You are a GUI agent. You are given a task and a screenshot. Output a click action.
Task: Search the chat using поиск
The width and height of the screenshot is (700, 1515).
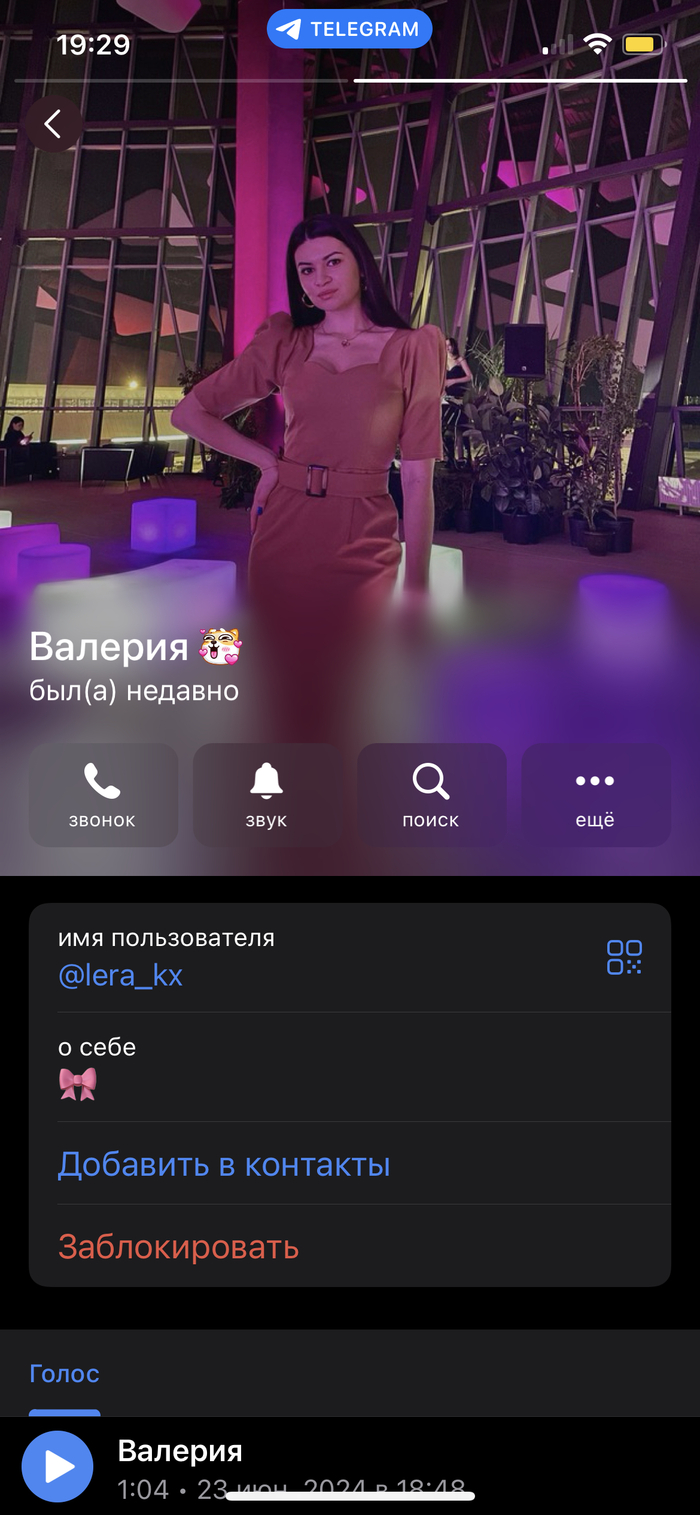pyautogui.click(x=431, y=796)
